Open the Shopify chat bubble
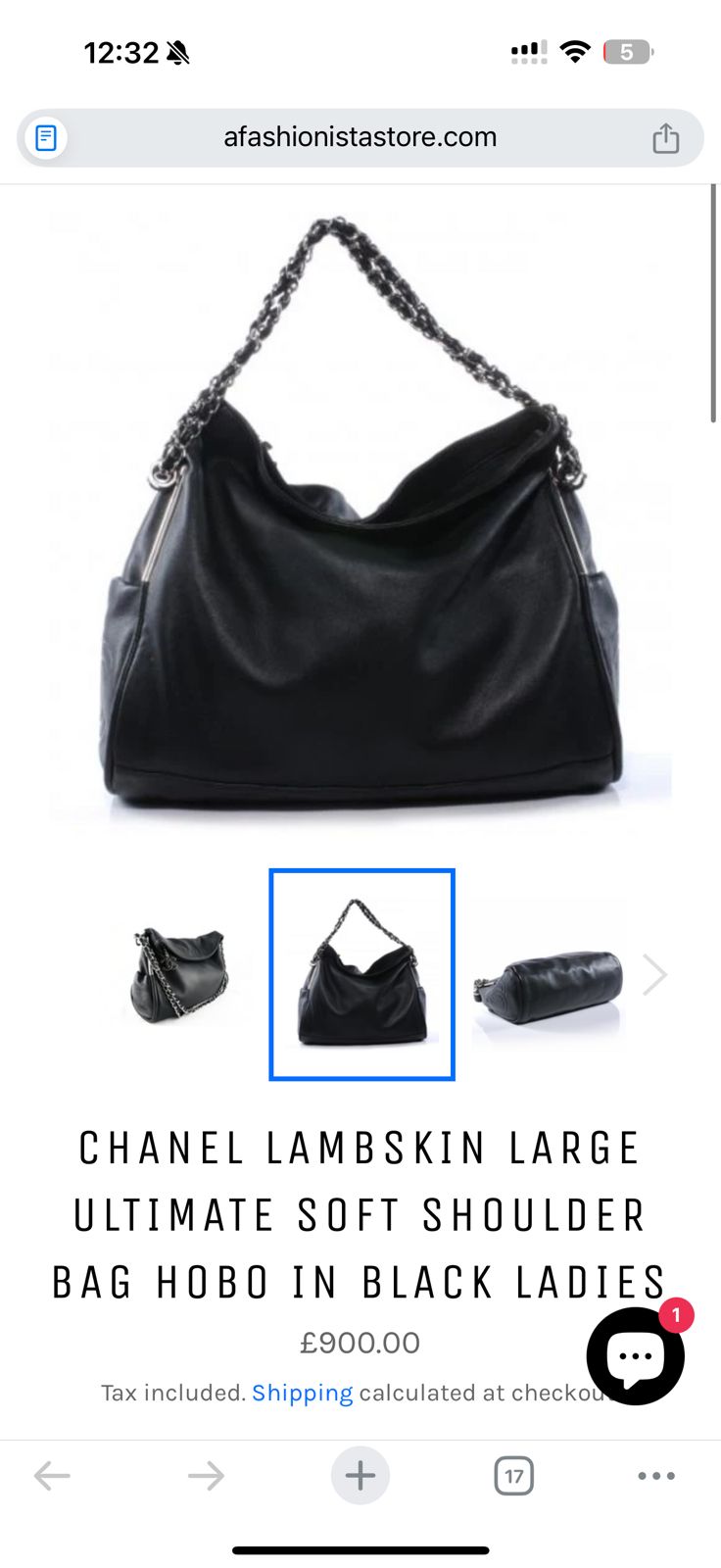The image size is (721, 1568). 635,1356
